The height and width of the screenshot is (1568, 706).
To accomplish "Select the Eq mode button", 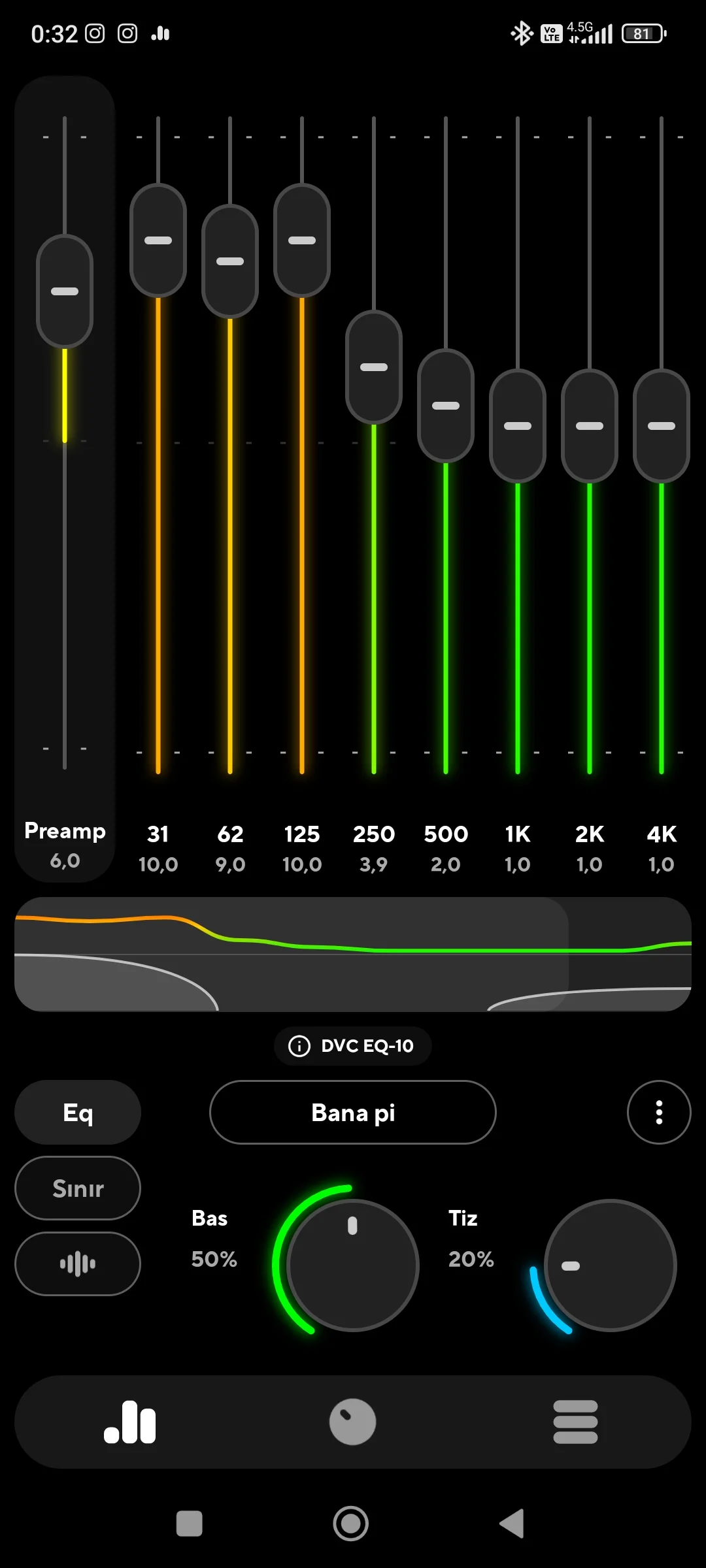I will 78,1112.
